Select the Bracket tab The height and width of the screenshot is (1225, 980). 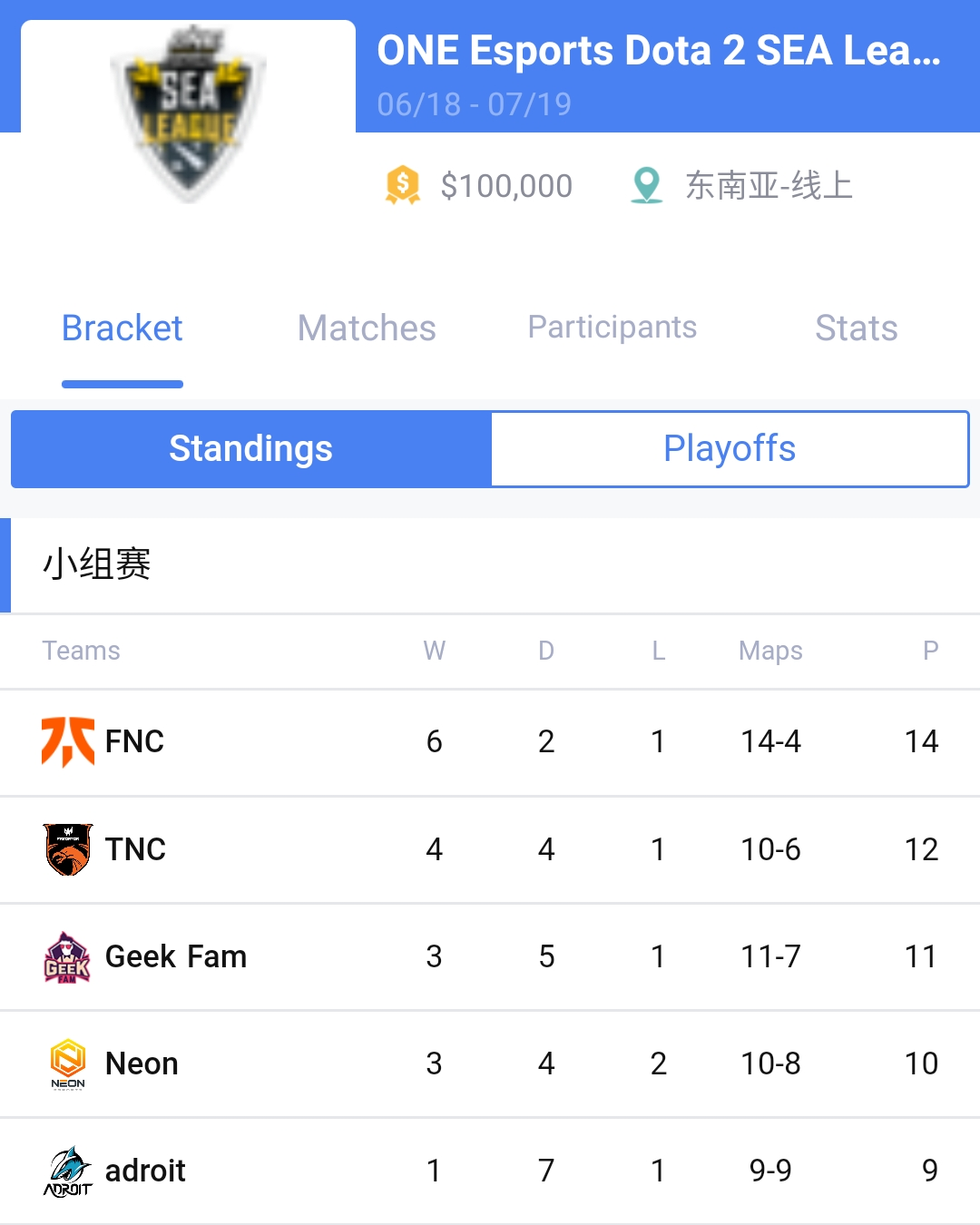pos(122,328)
